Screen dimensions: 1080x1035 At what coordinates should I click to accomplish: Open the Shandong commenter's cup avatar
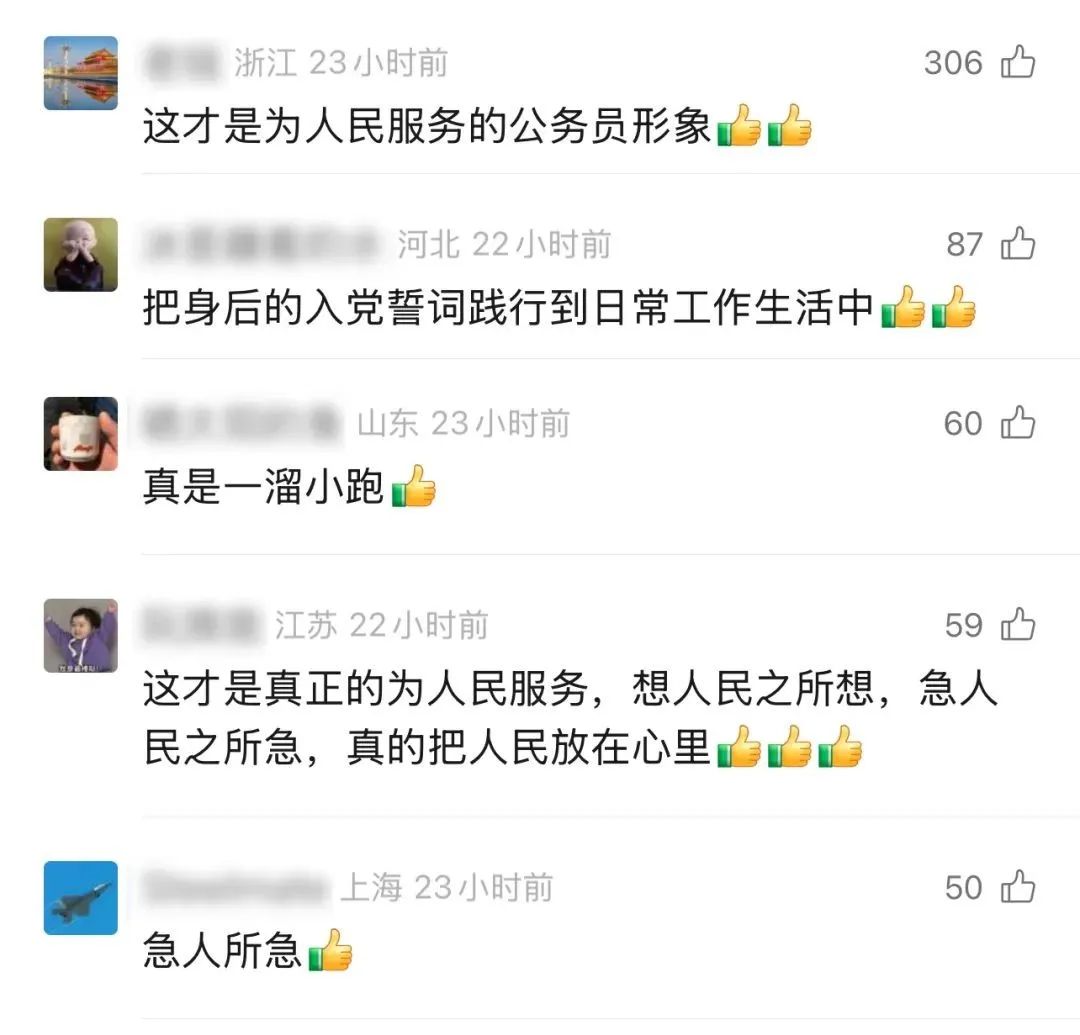click(81, 434)
